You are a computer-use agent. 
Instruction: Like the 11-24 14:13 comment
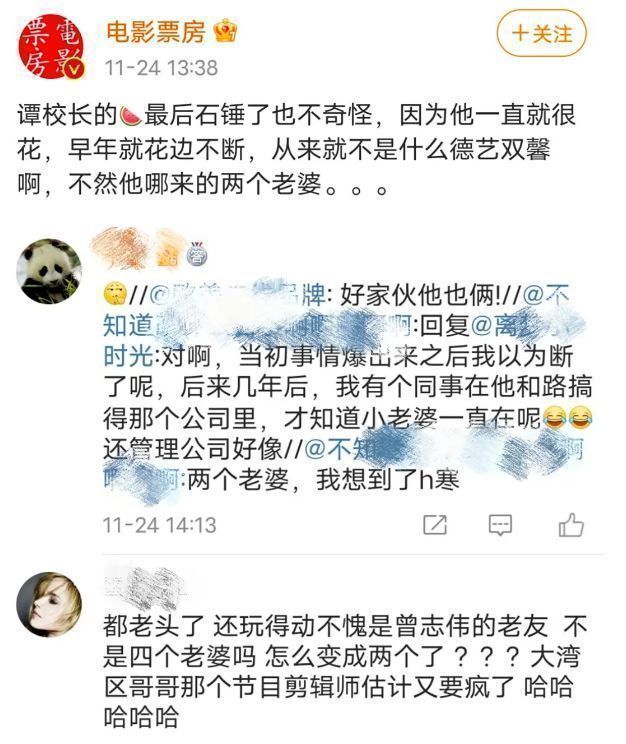click(x=570, y=524)
